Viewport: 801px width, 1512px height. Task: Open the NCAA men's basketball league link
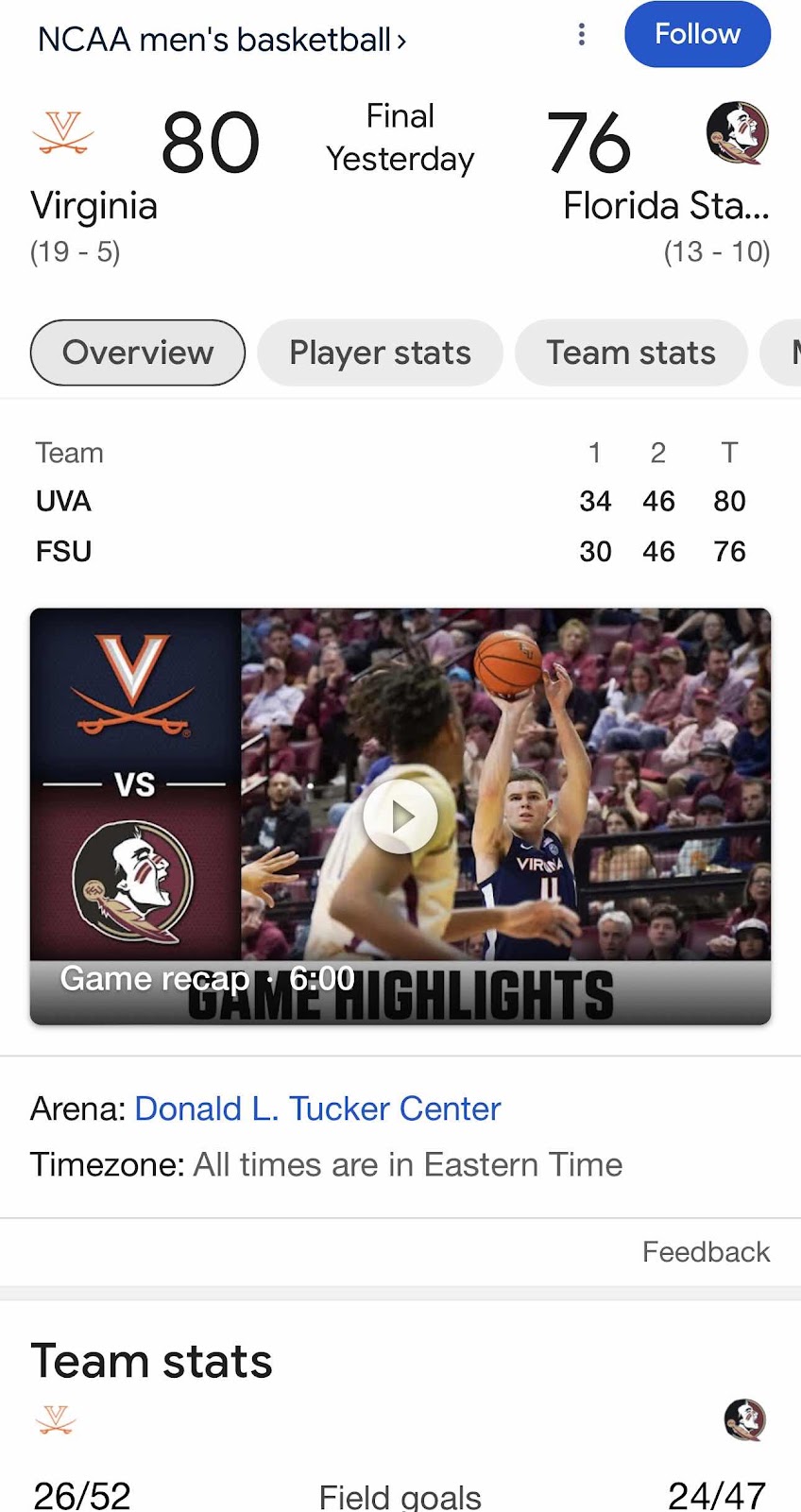222,40
